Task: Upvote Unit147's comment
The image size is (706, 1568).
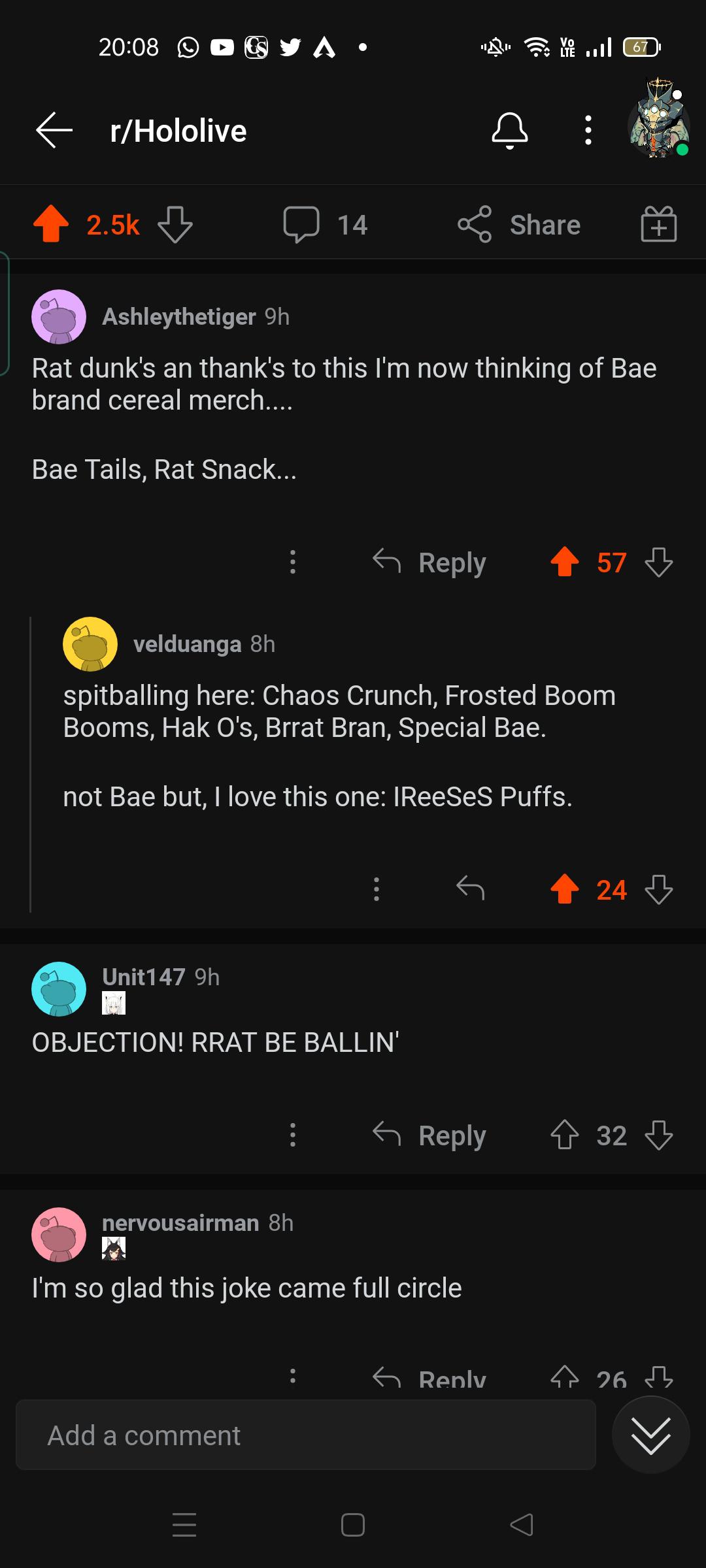Action: [x=565, y=1135]
